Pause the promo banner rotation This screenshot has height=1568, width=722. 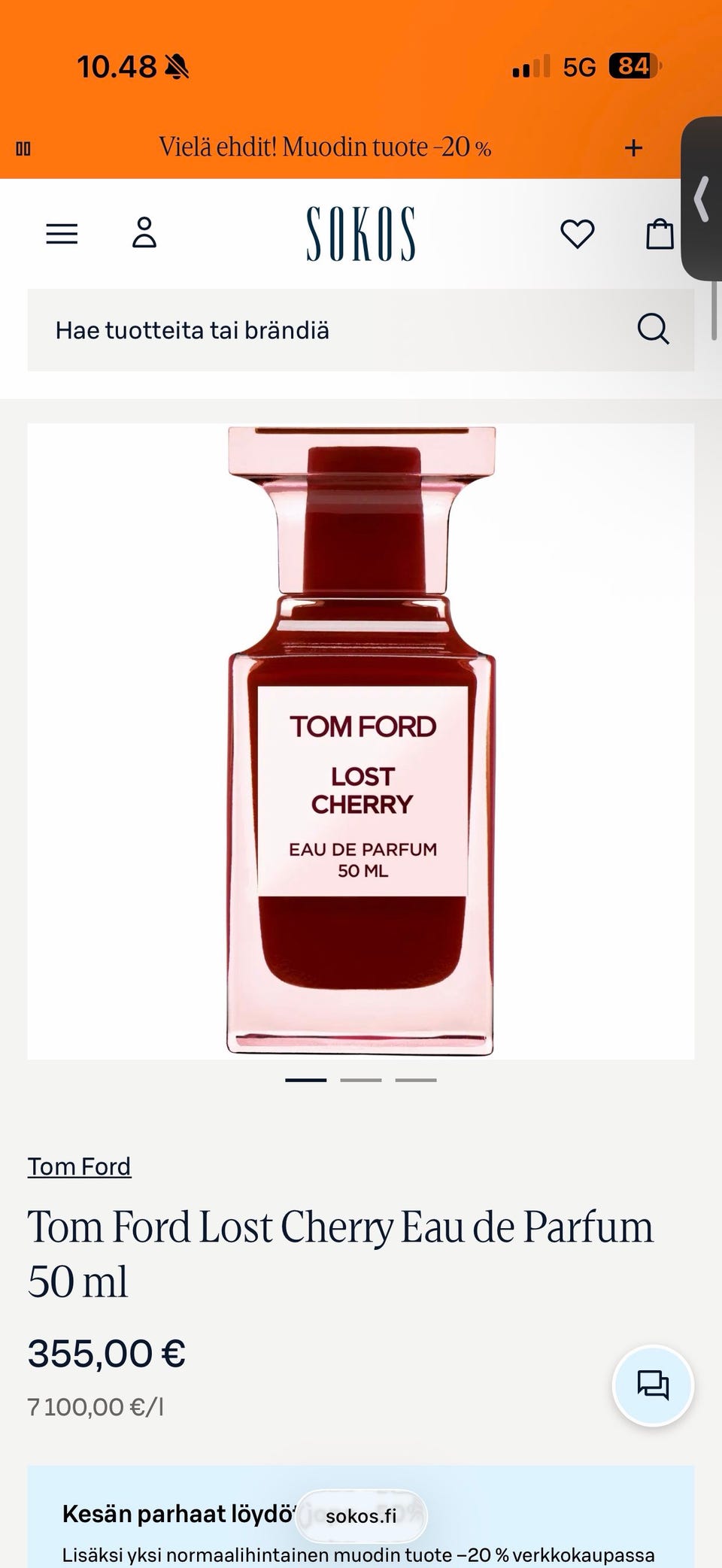23,148
